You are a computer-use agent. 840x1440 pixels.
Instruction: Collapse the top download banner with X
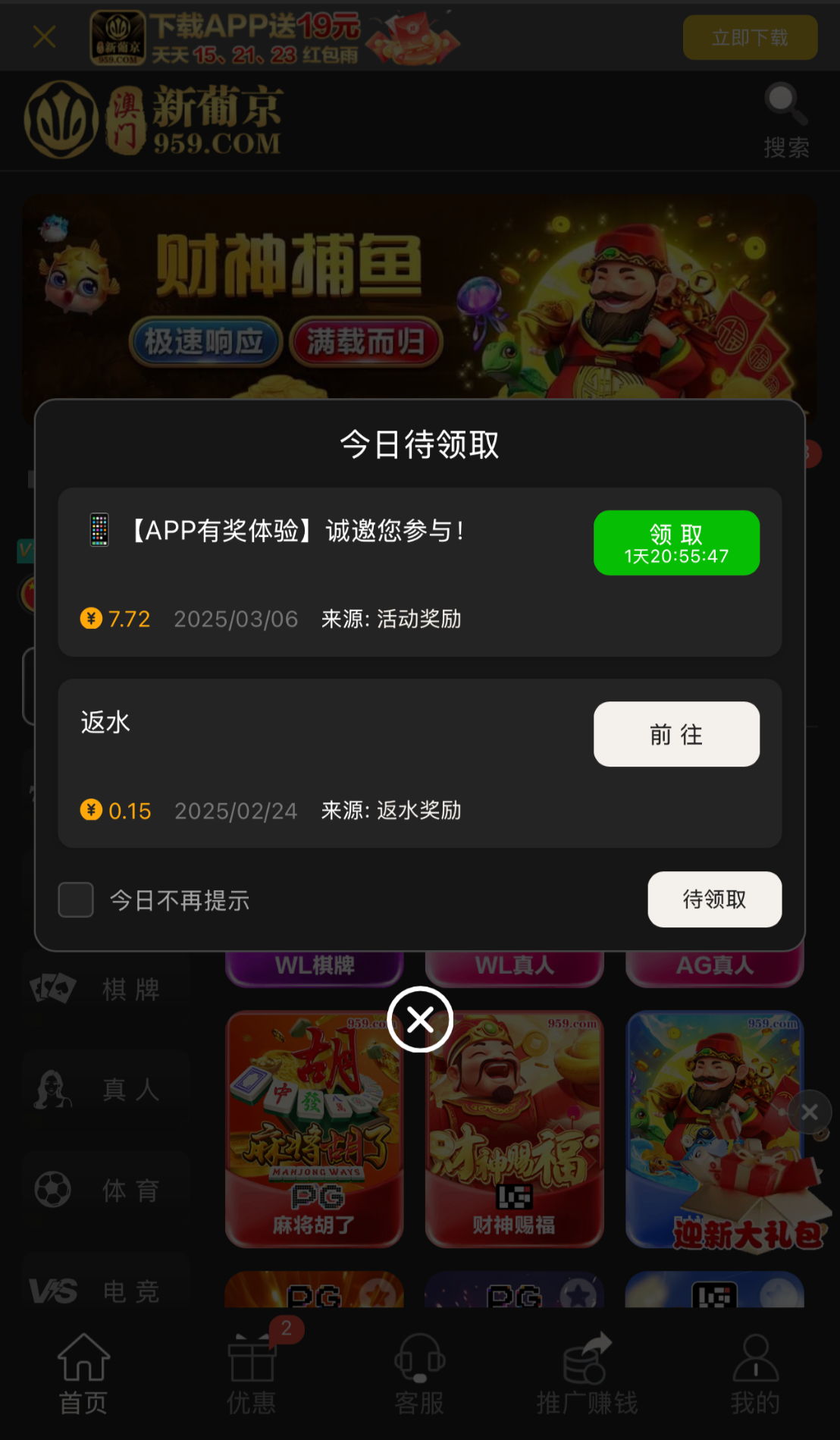[43, 36]
